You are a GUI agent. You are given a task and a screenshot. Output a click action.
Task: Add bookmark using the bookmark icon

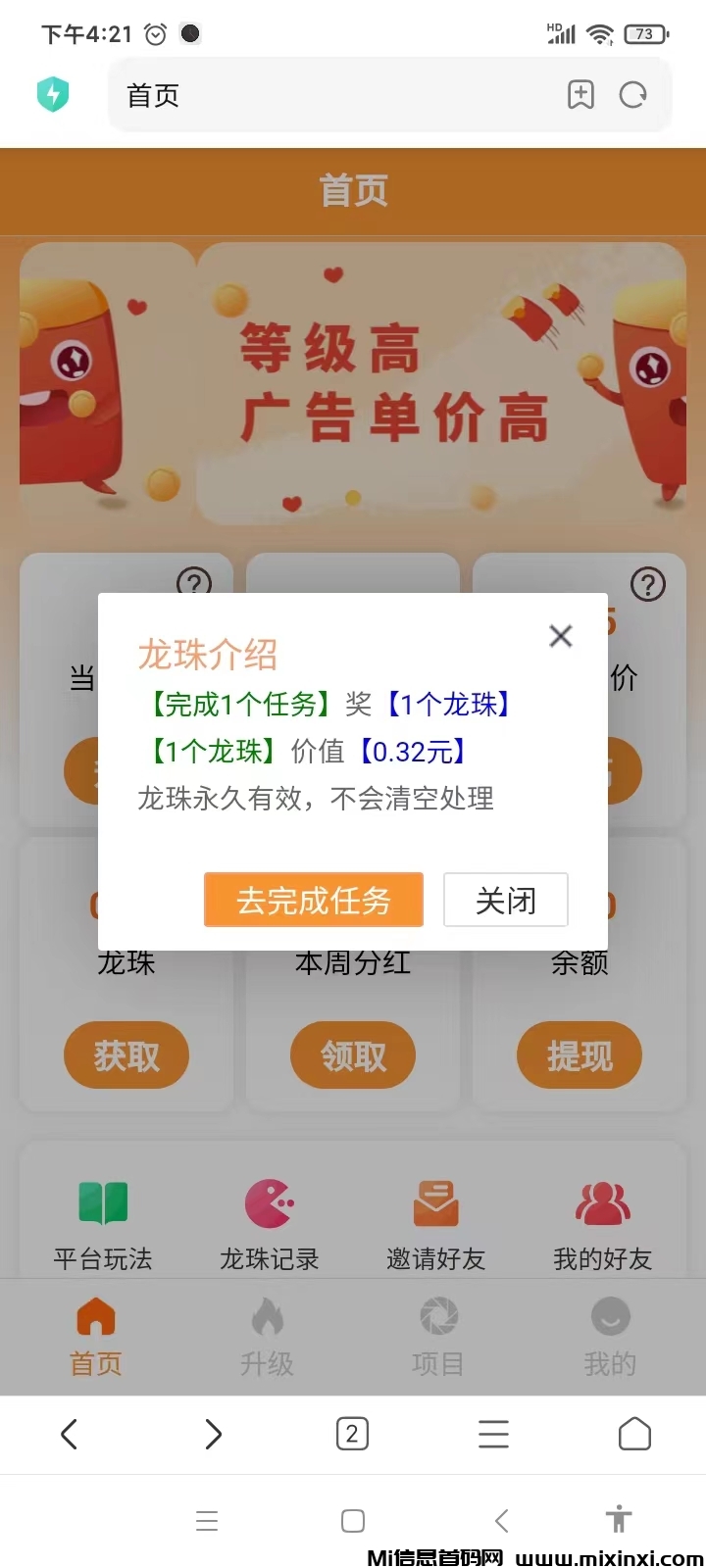[x=581, y=95]
